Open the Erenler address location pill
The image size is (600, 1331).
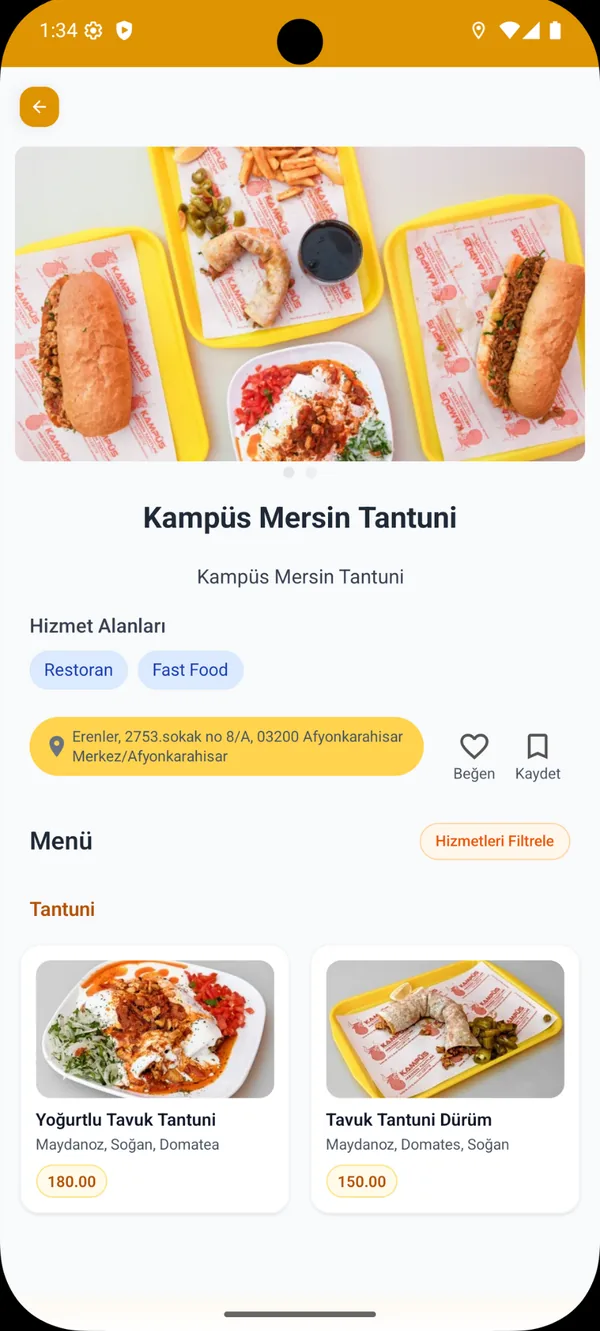227,746
